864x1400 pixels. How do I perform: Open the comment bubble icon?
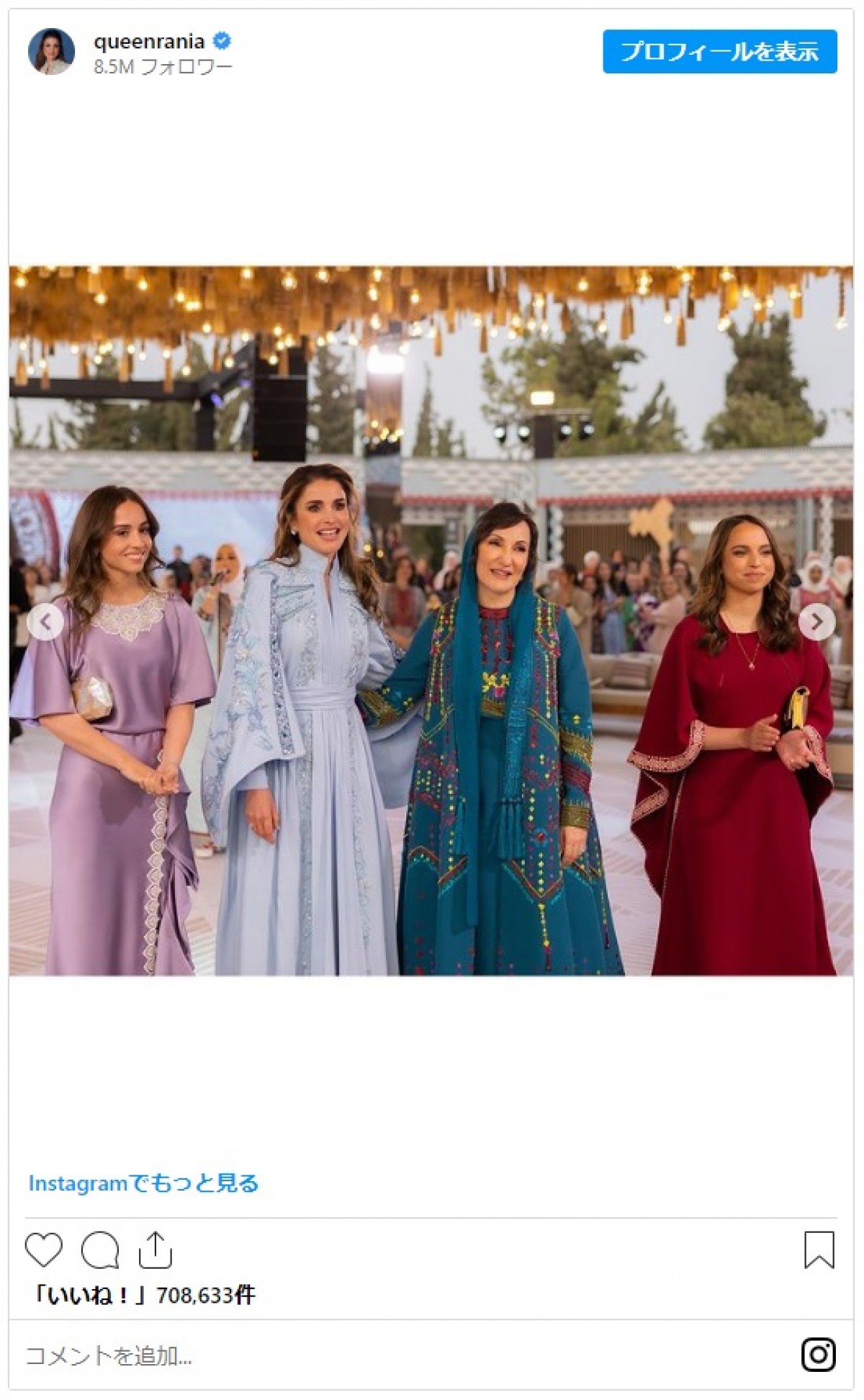(x=99, y=1250)
